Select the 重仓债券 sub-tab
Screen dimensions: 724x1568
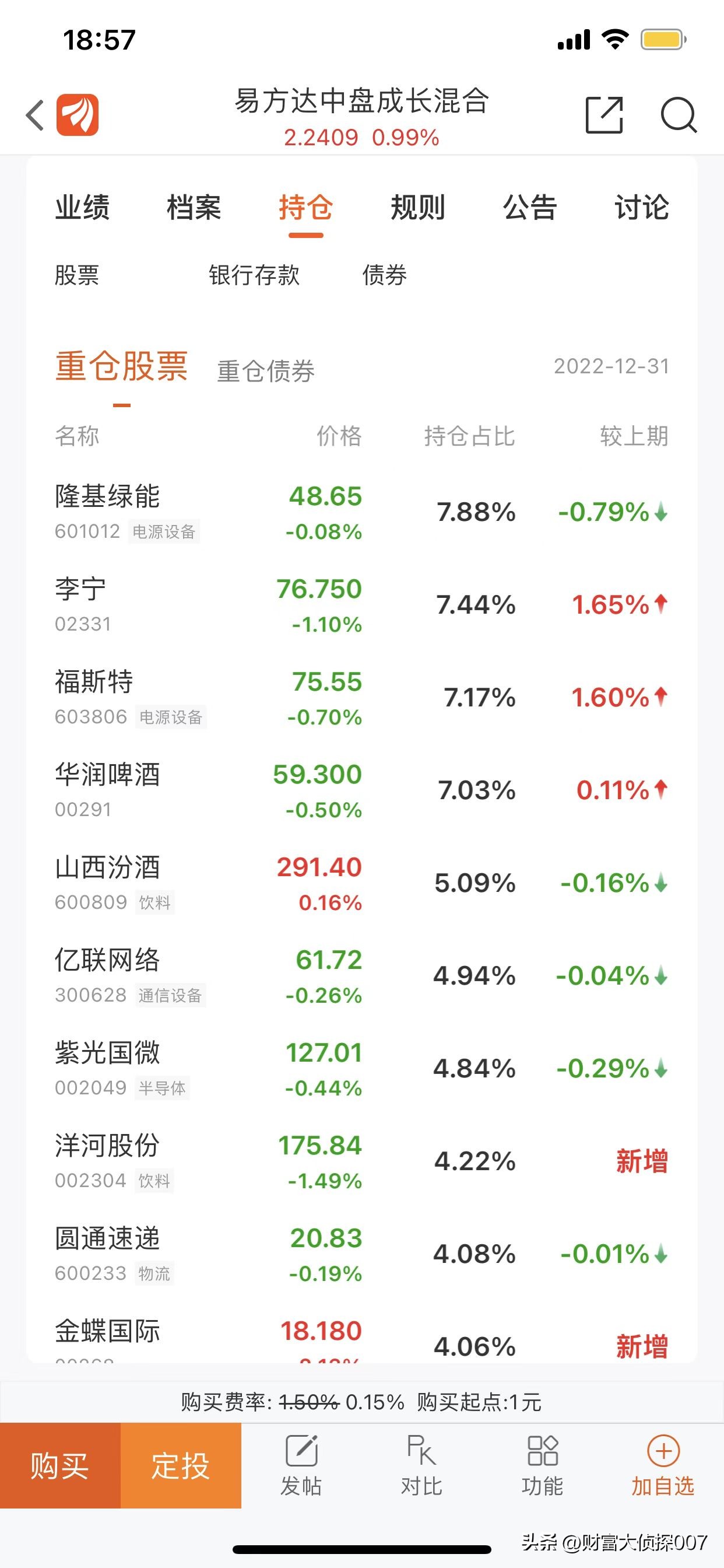coord(266,370)
